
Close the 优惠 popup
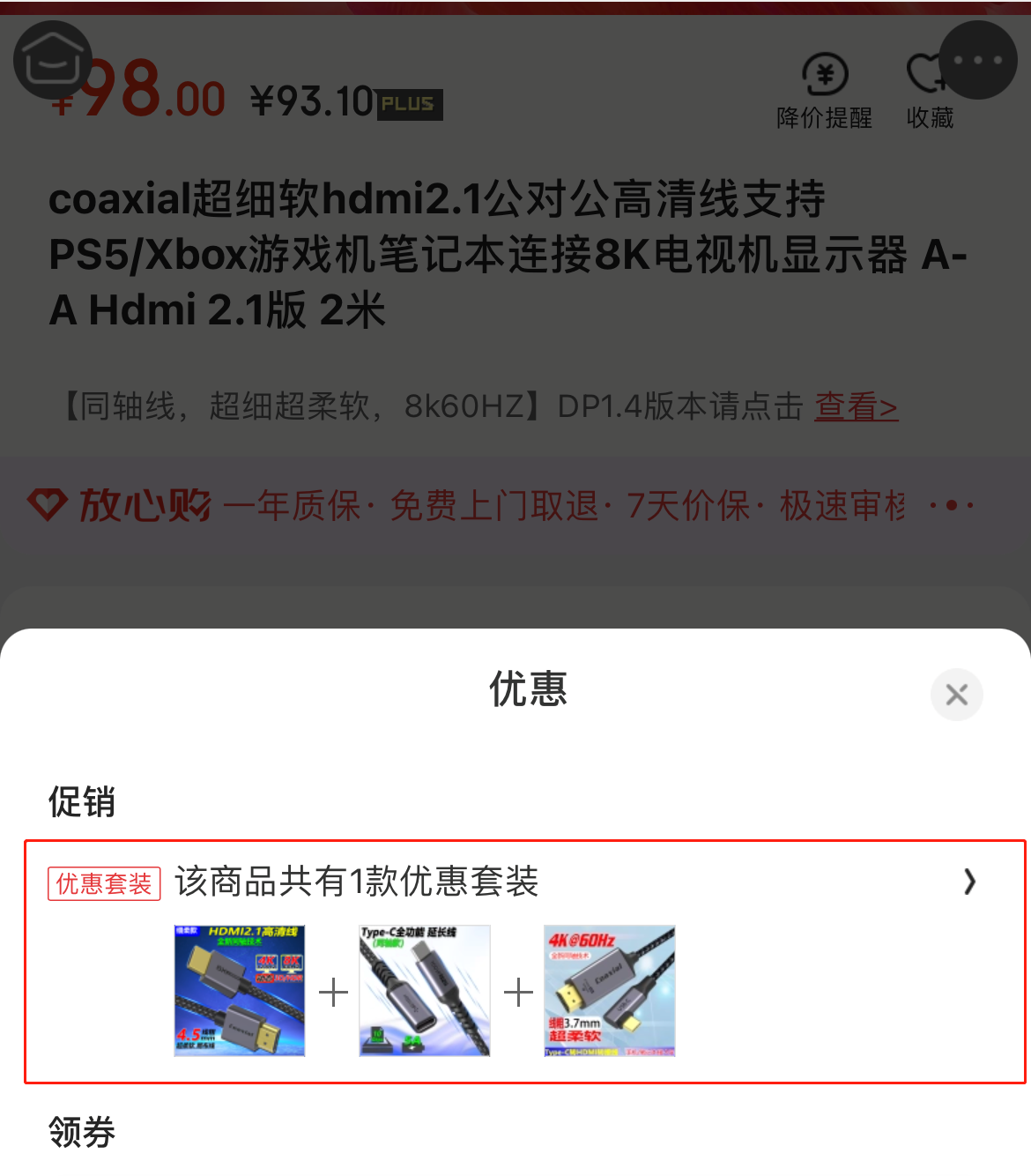point(956,695)
